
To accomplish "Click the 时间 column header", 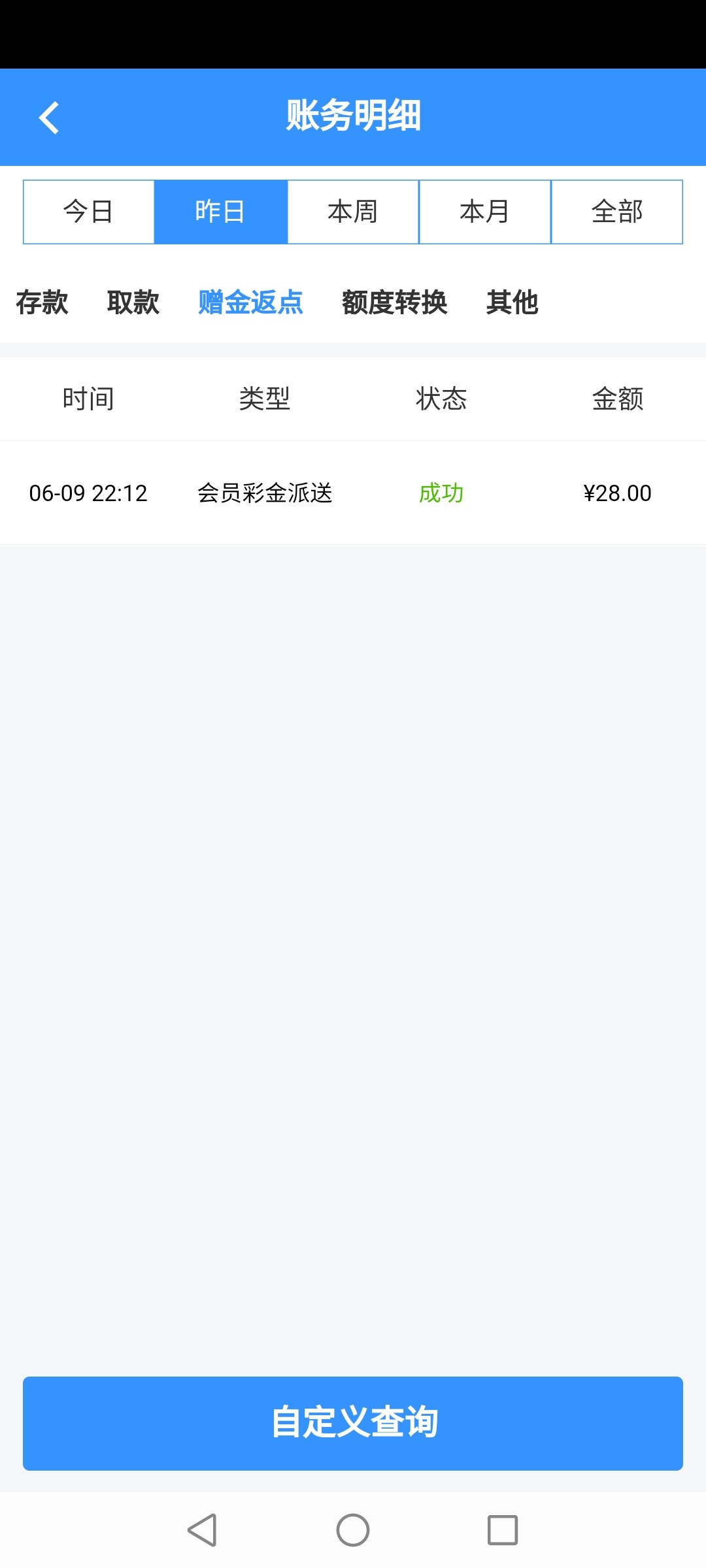I will coord(89,399).
